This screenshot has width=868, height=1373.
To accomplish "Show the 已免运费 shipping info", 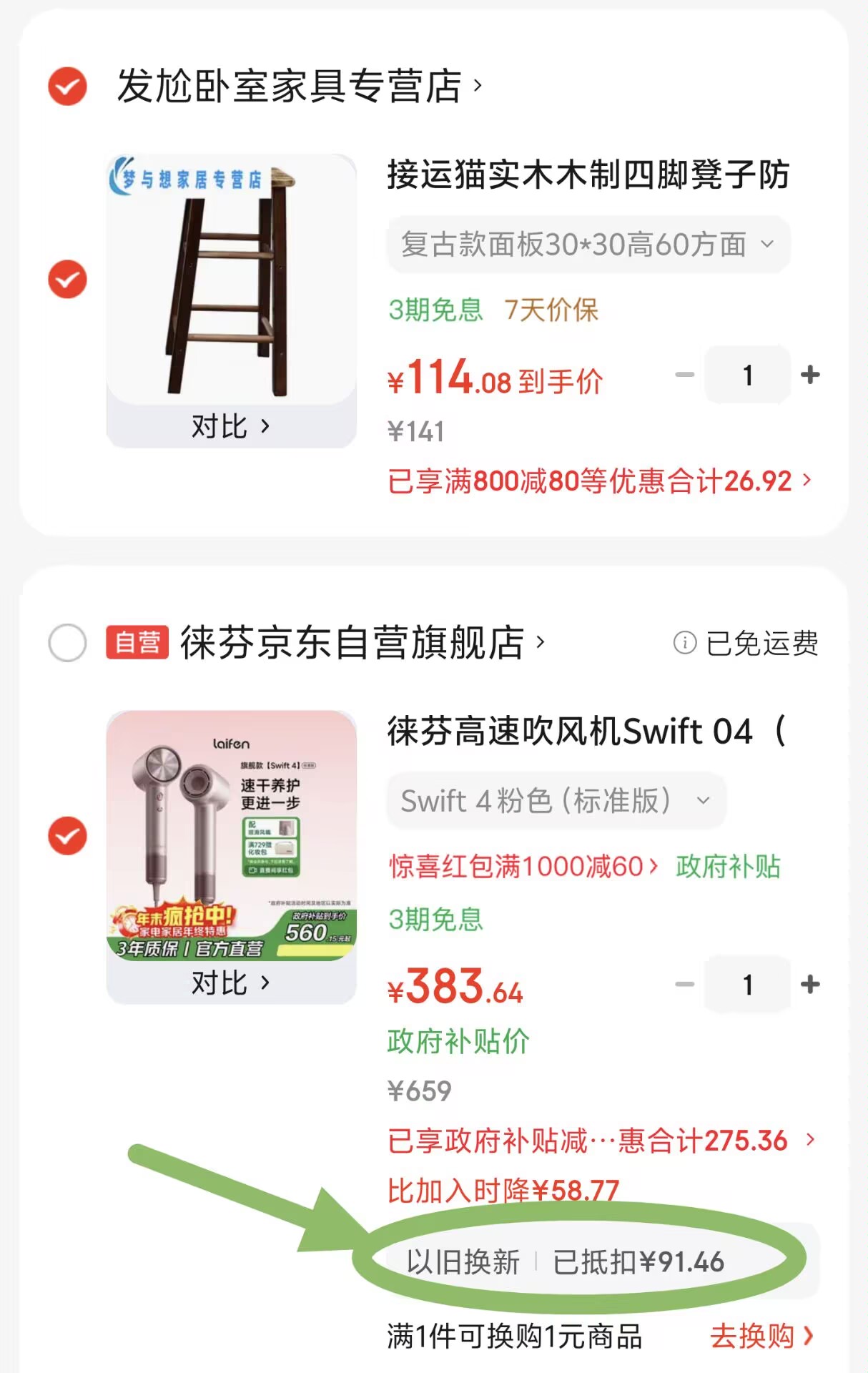I will [746, 643].
